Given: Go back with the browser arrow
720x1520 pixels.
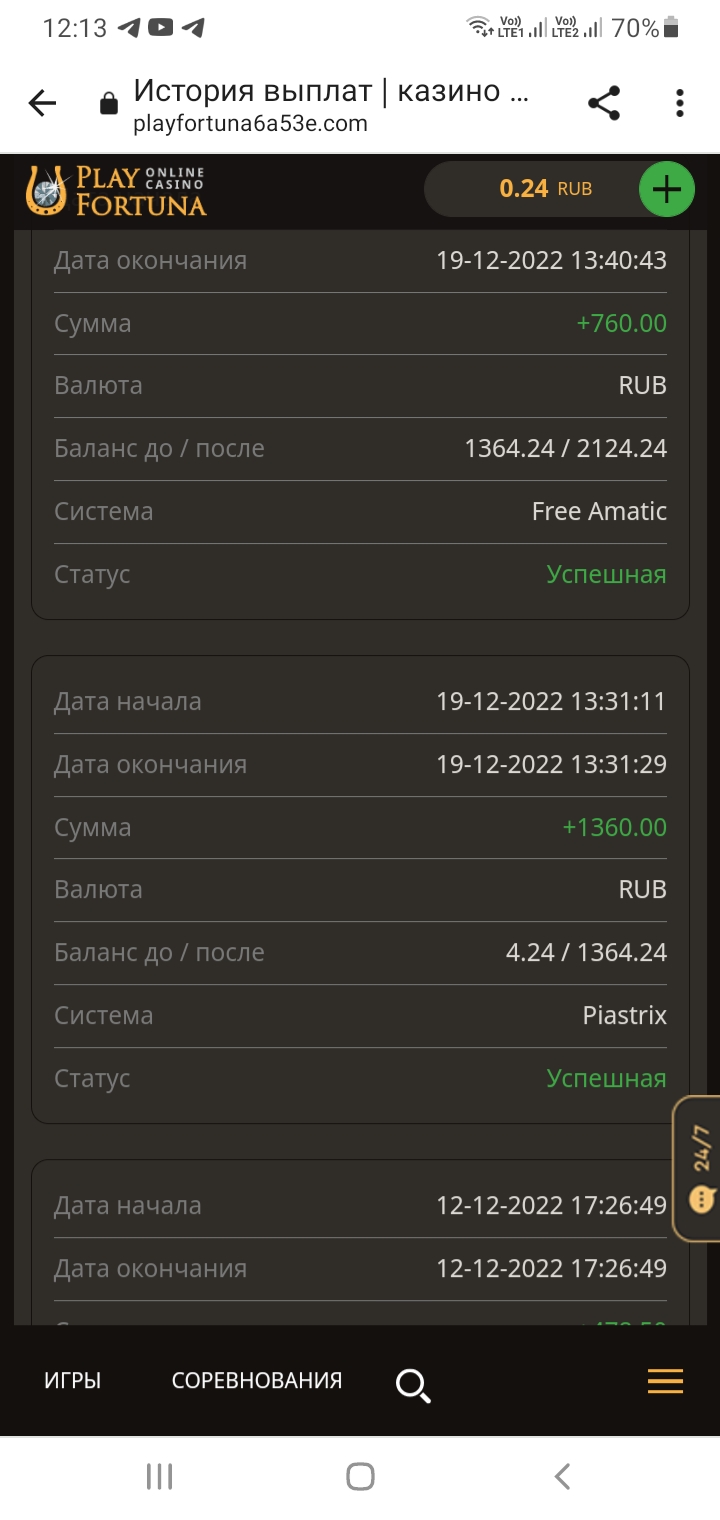Looking at the screenshot, I should point(42,103).
